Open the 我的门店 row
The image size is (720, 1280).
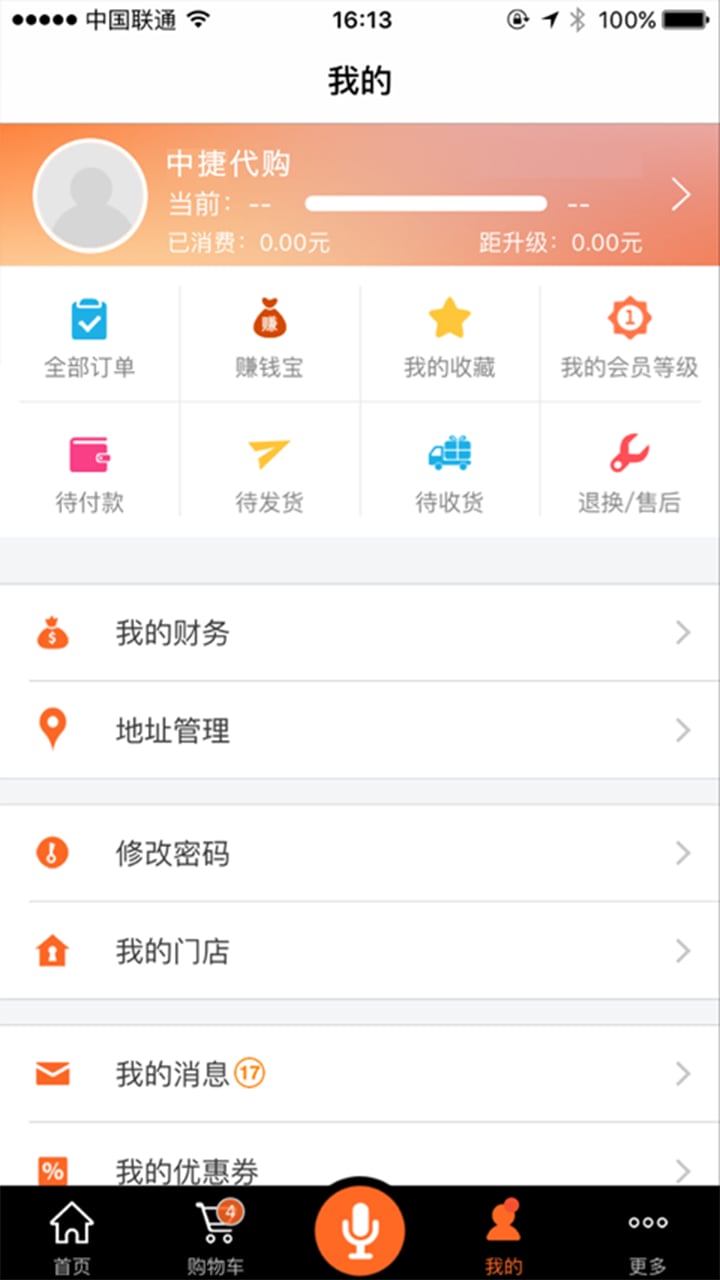coord(360,951)
